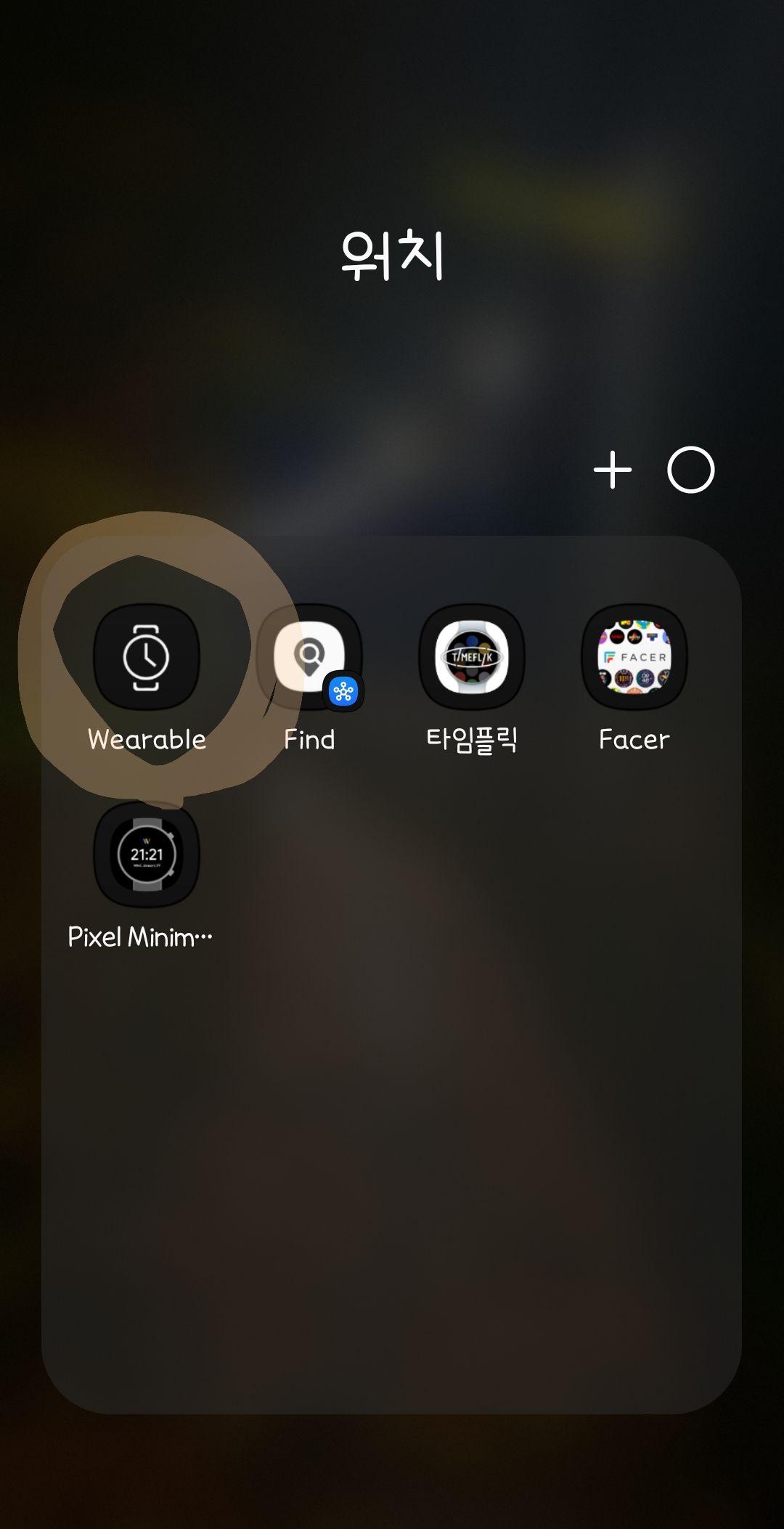Launch the Find app
The image size is (784, 1529).
(x=309, y=657)
